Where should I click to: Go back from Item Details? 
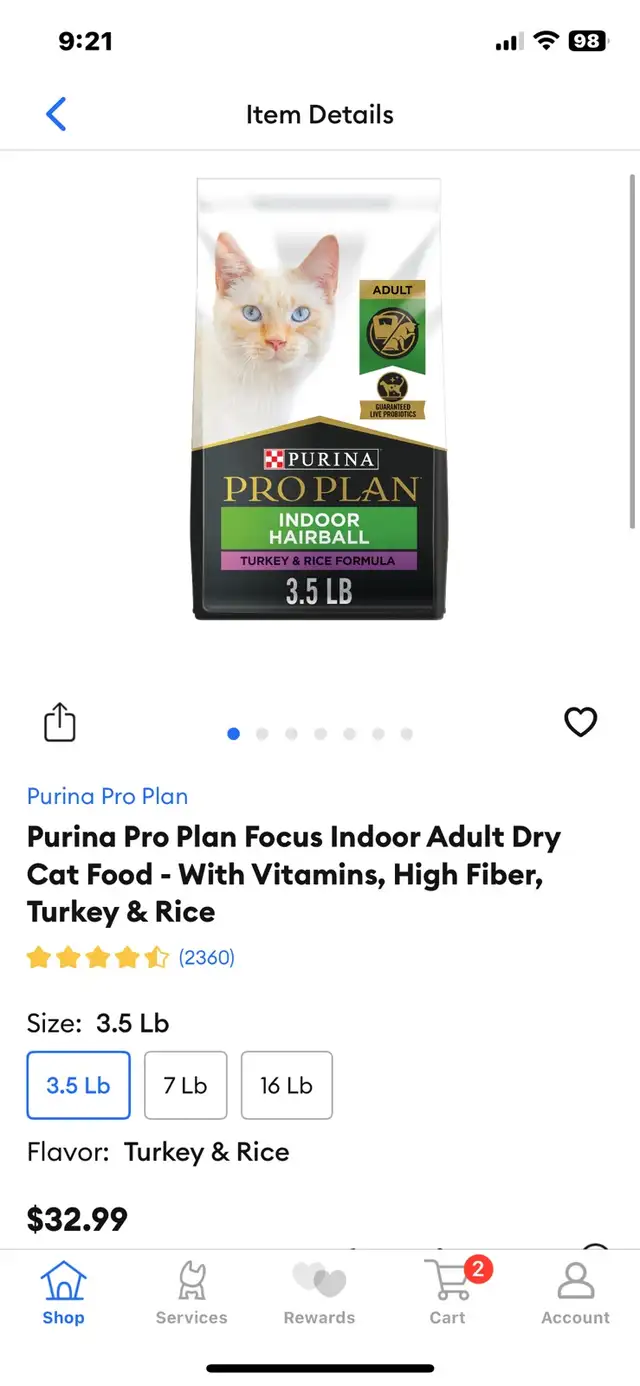pos(57,114)
